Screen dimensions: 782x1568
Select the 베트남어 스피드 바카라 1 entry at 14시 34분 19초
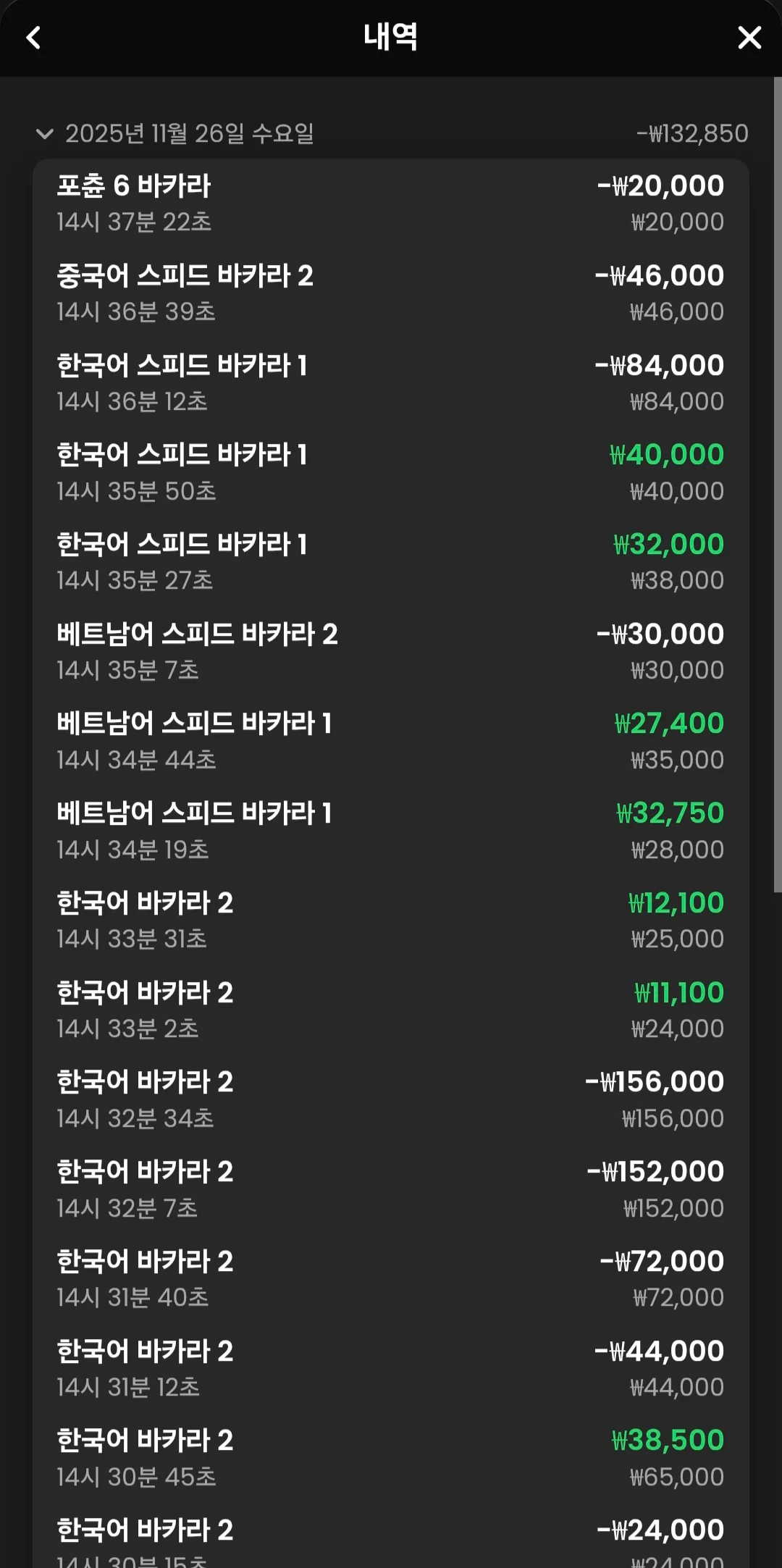(391, 831)
